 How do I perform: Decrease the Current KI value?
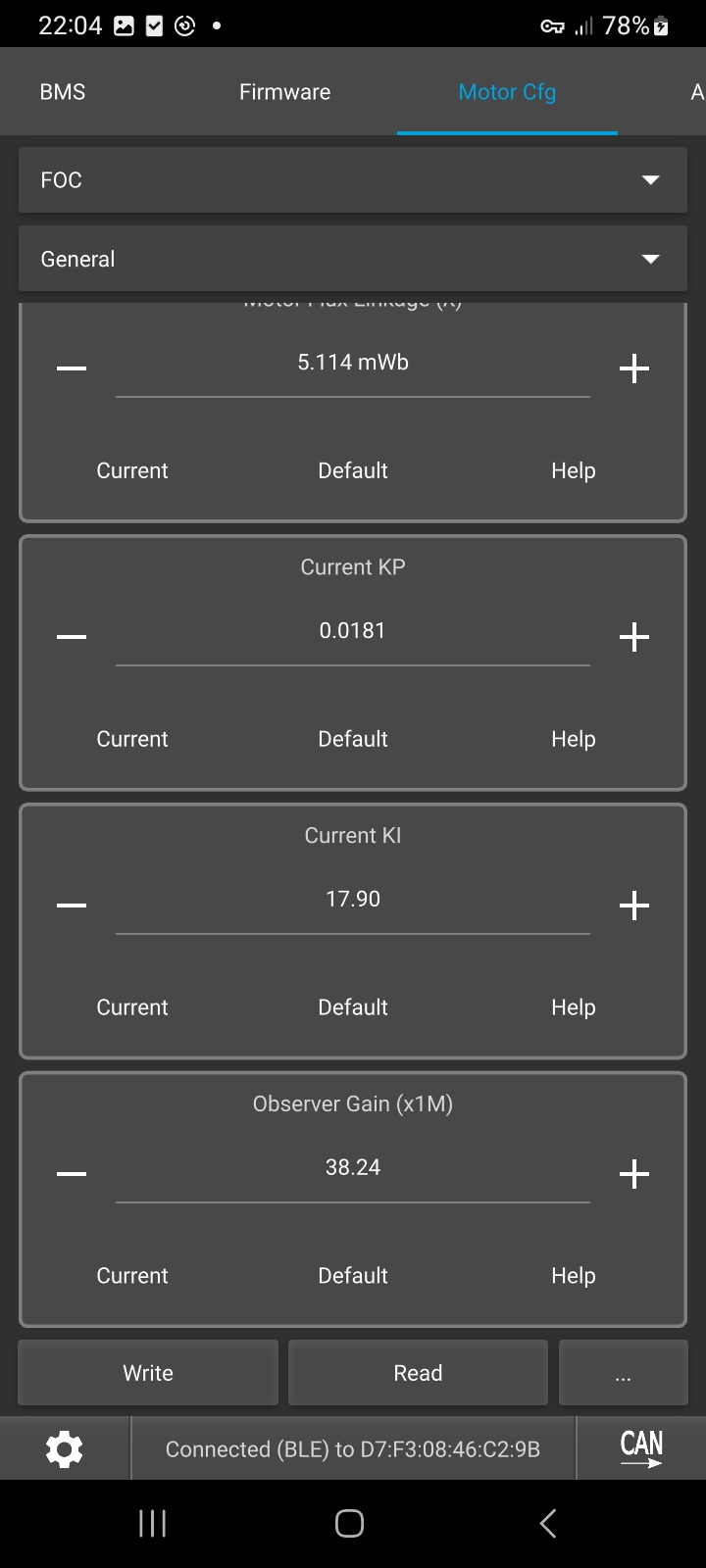pyautogui.click(x=72, y=906)
